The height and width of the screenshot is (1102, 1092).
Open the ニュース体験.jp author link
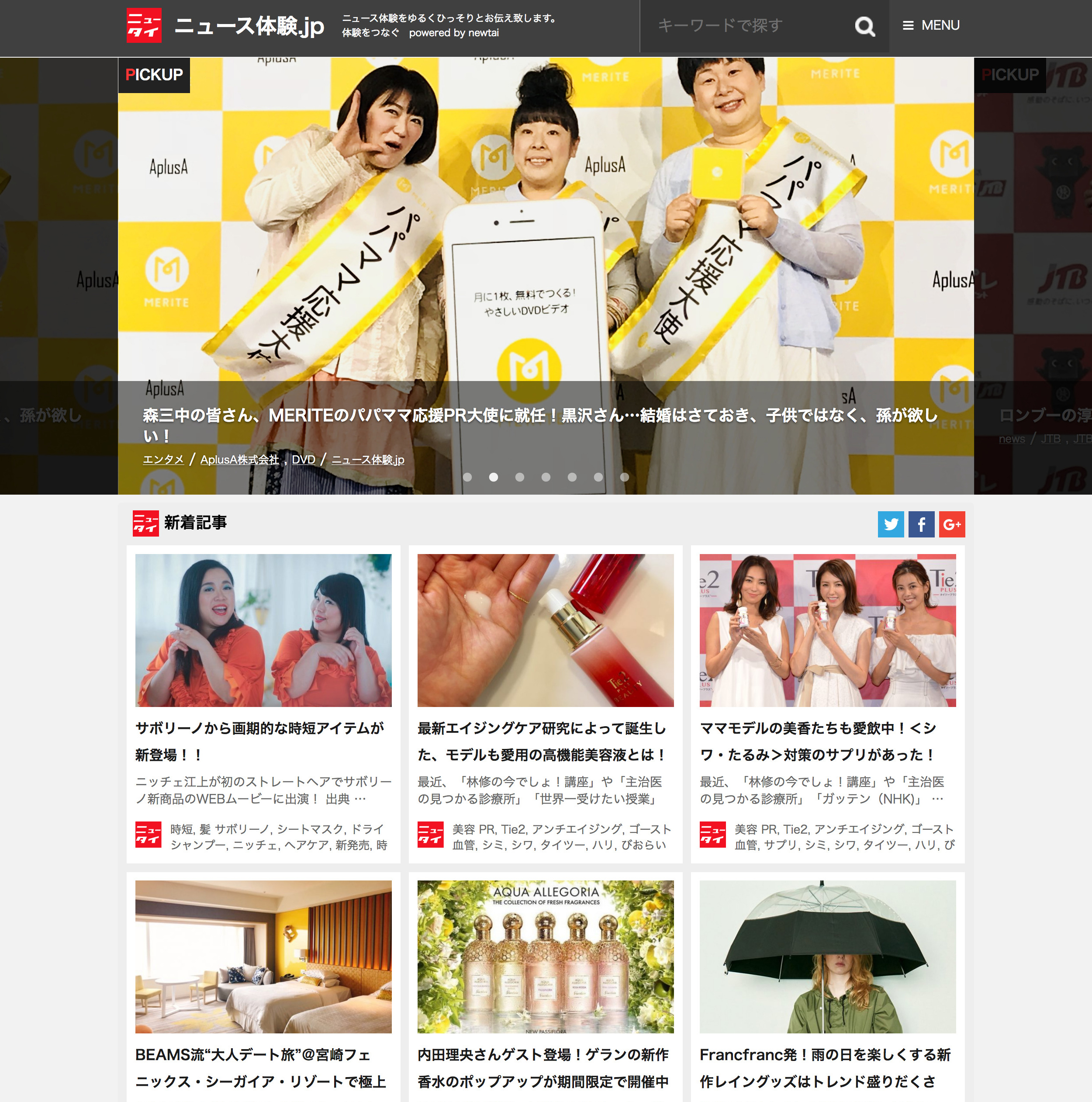pos(368,460)
